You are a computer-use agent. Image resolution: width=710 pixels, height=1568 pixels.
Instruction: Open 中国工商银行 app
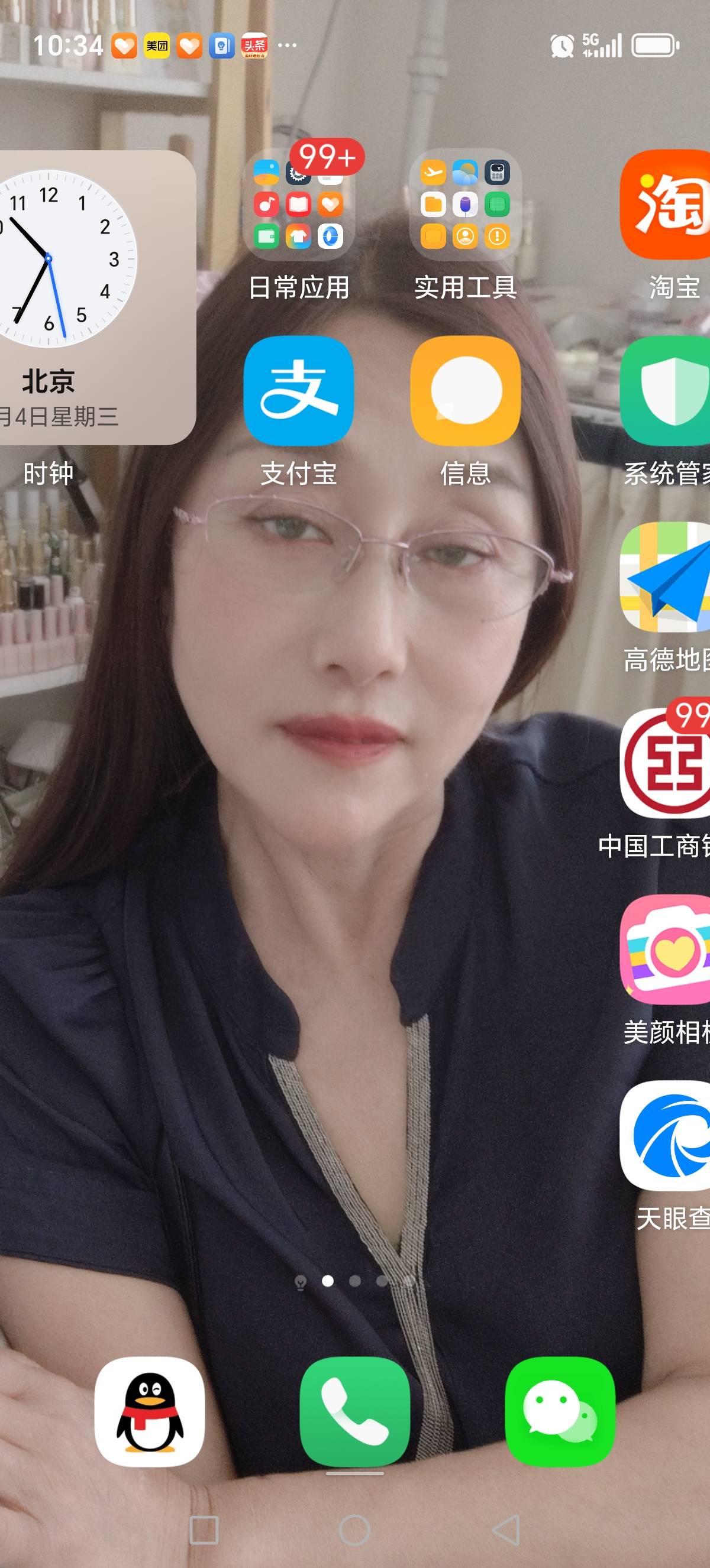point(667,763)
